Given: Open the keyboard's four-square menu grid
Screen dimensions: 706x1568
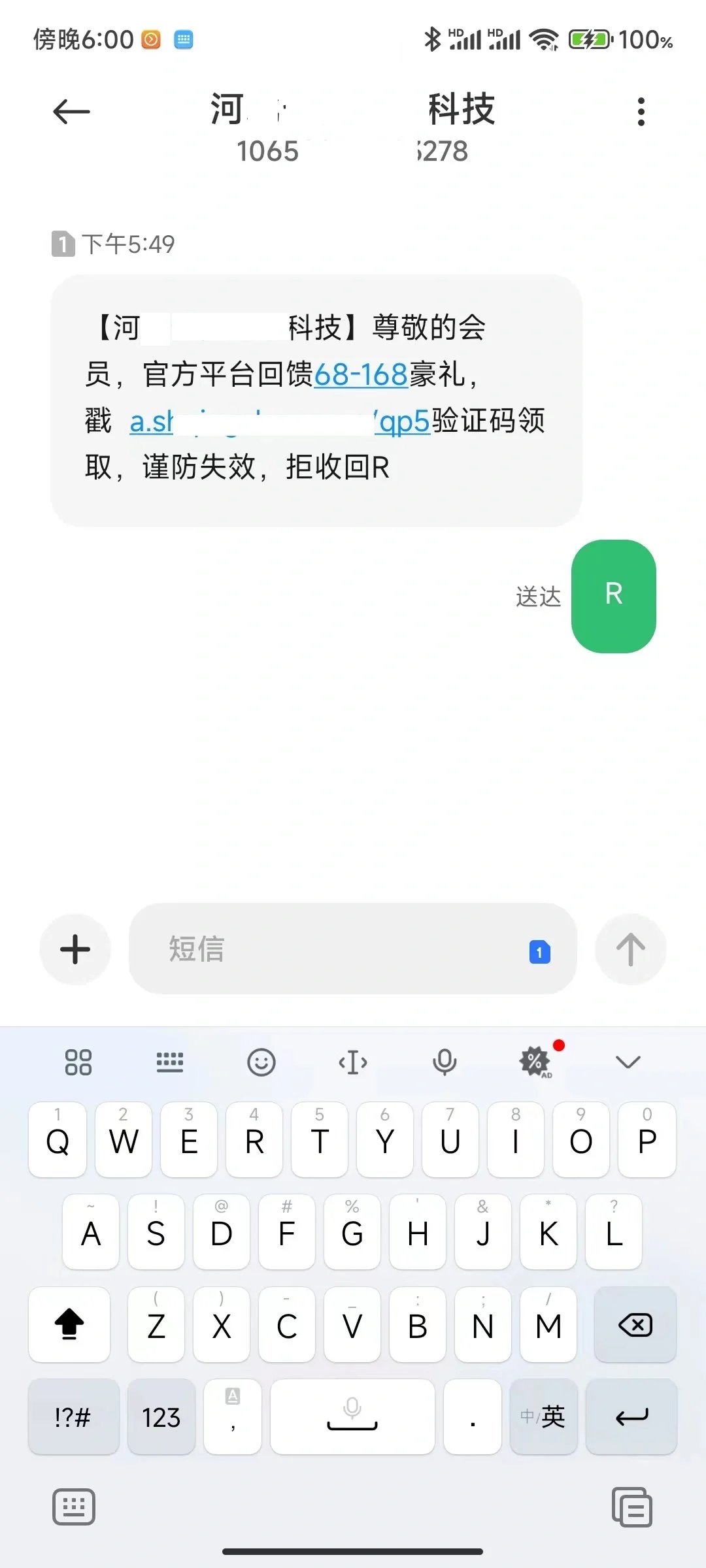Looking at the screenshot, I should point(78,1062).
